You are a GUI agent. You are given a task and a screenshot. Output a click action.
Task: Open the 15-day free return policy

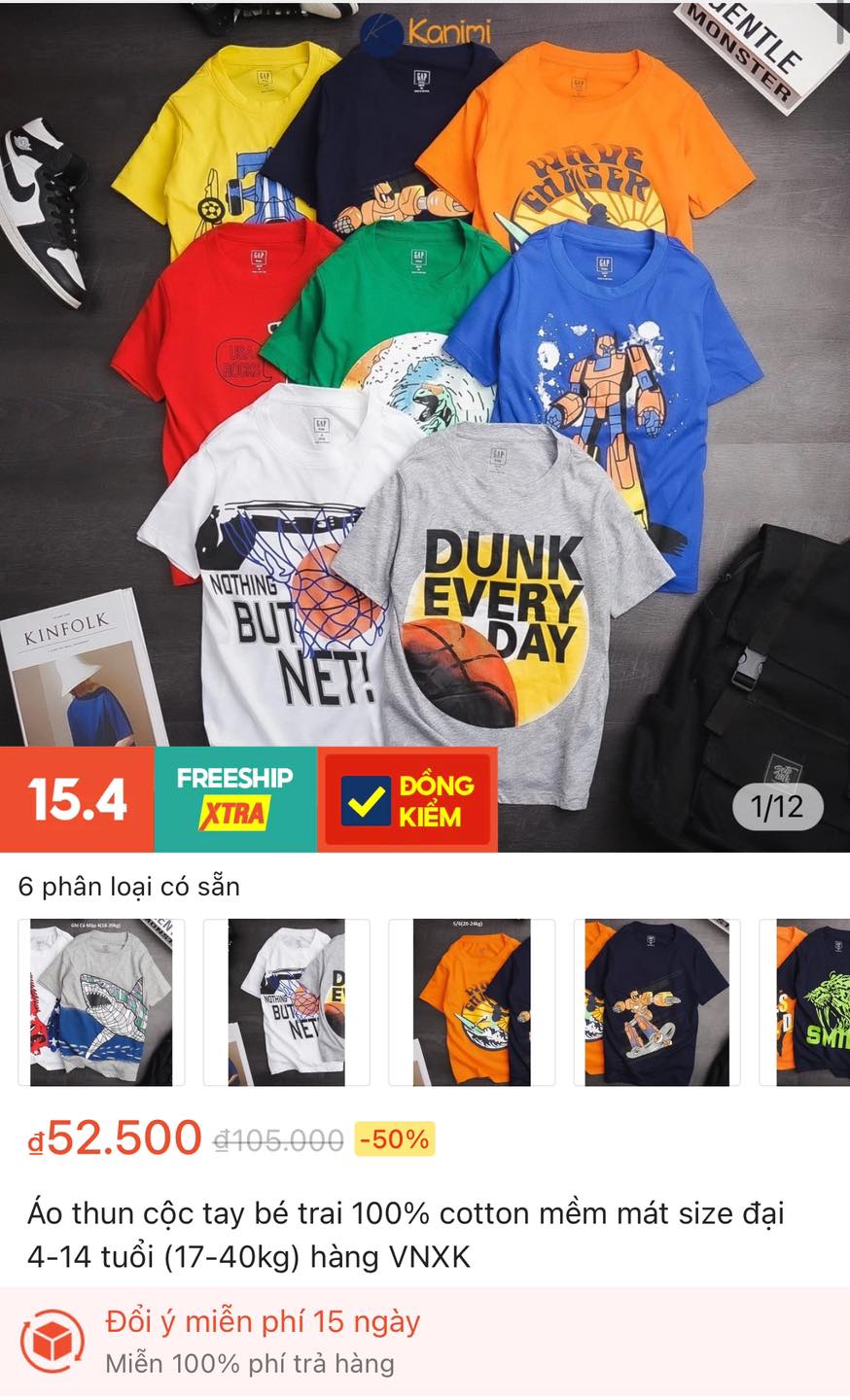[x=263, y=1342]
